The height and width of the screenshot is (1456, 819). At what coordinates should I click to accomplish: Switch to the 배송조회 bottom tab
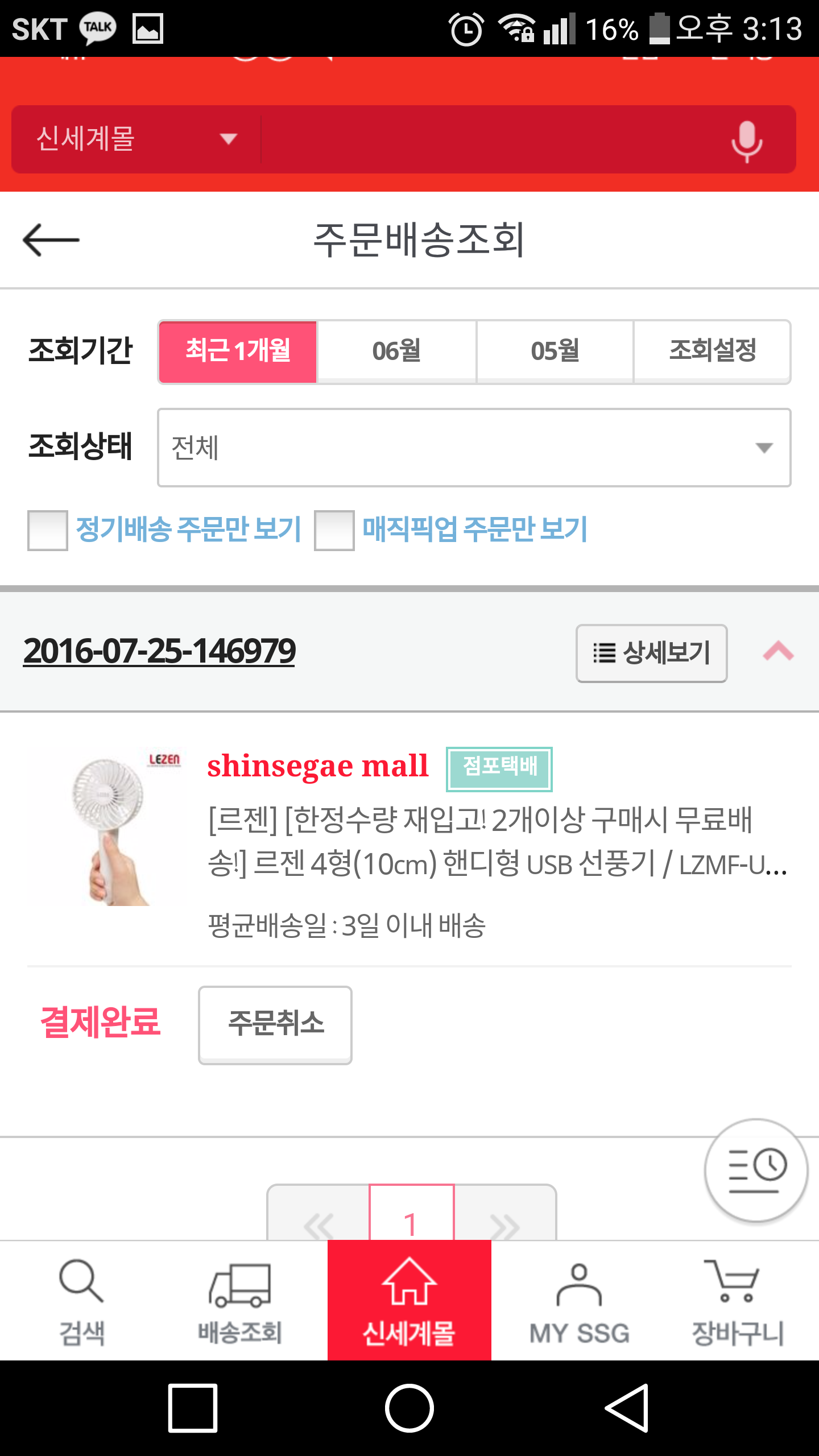coord(239,1301)
